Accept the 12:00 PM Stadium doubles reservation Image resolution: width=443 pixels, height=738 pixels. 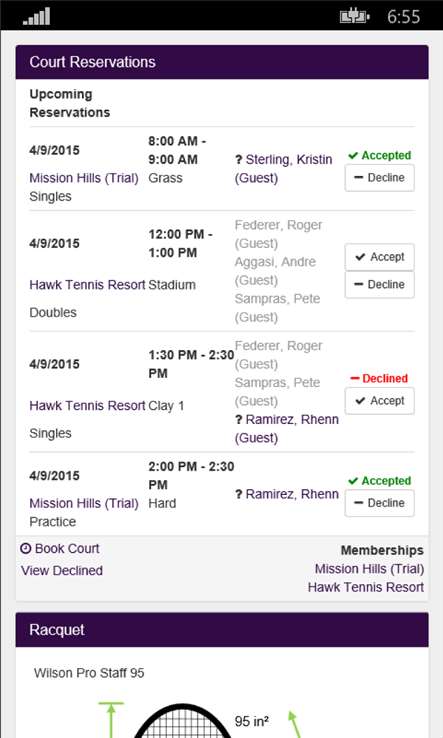coord(379,257)
